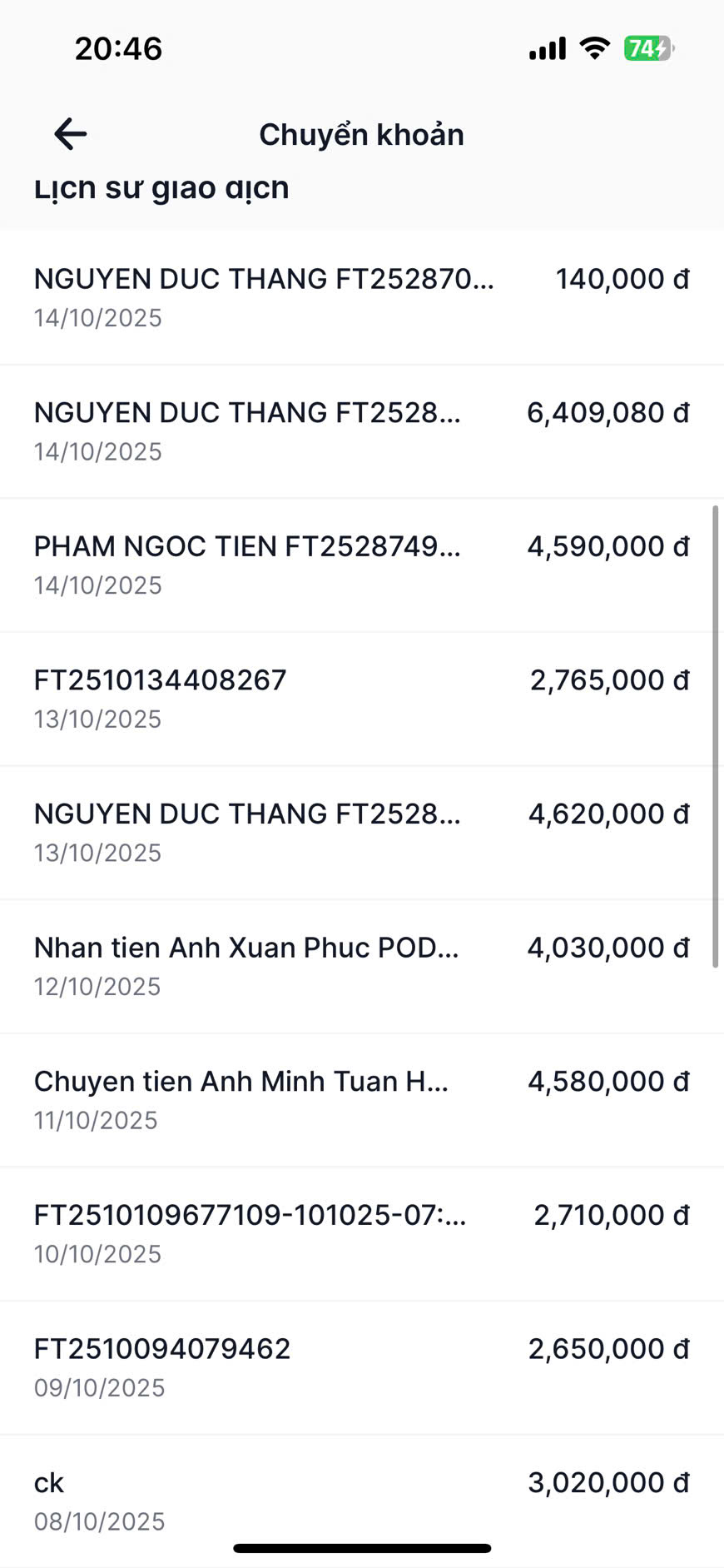724x1568 pixels.
Task: View Nhan tien Anh Xuan Phuc transaction
Action: [361, 966]
